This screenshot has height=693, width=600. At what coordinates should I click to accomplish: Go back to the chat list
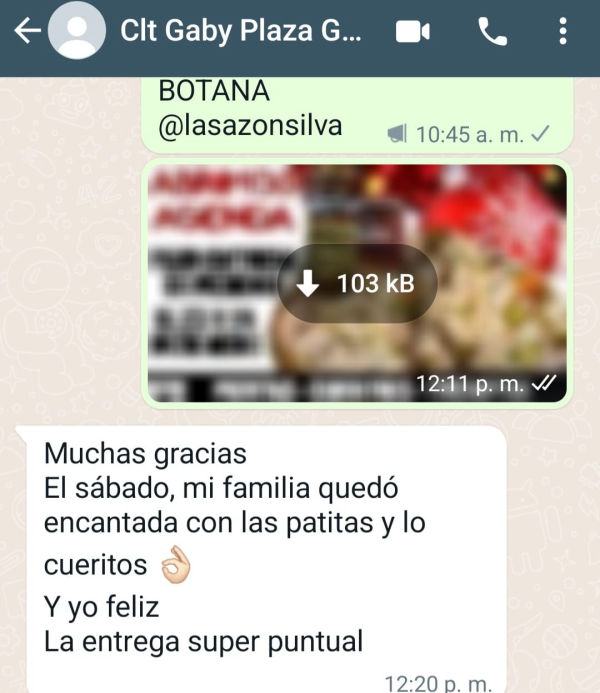pos(27,32)
